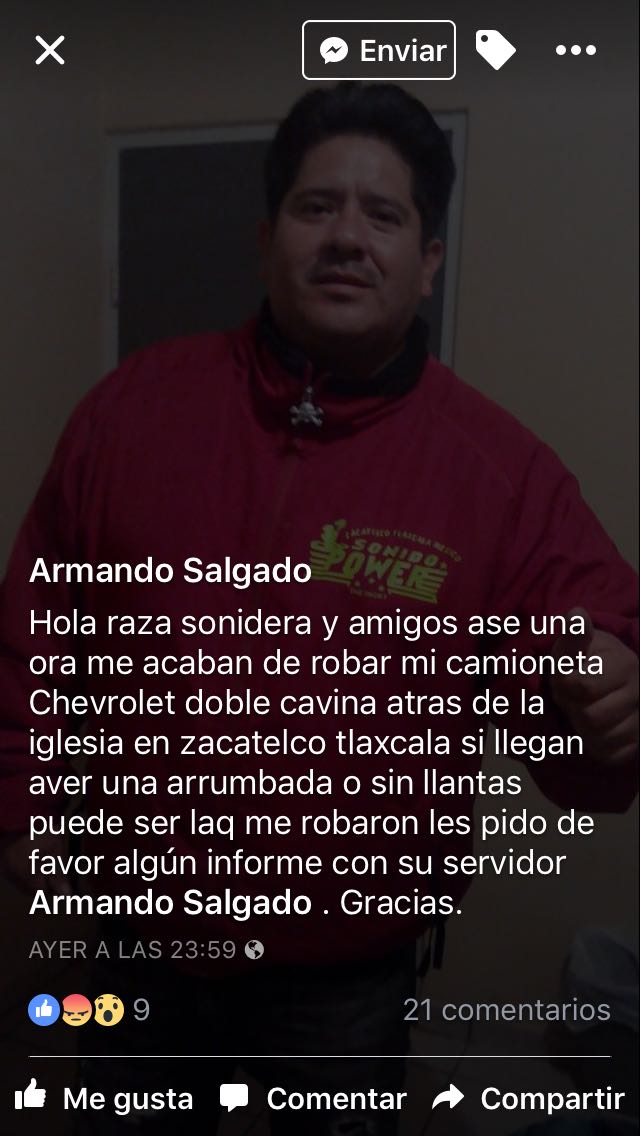Send this photo via Messenger
The height and width of the screenshot is (1136, 640).
[x=379, y=50]
